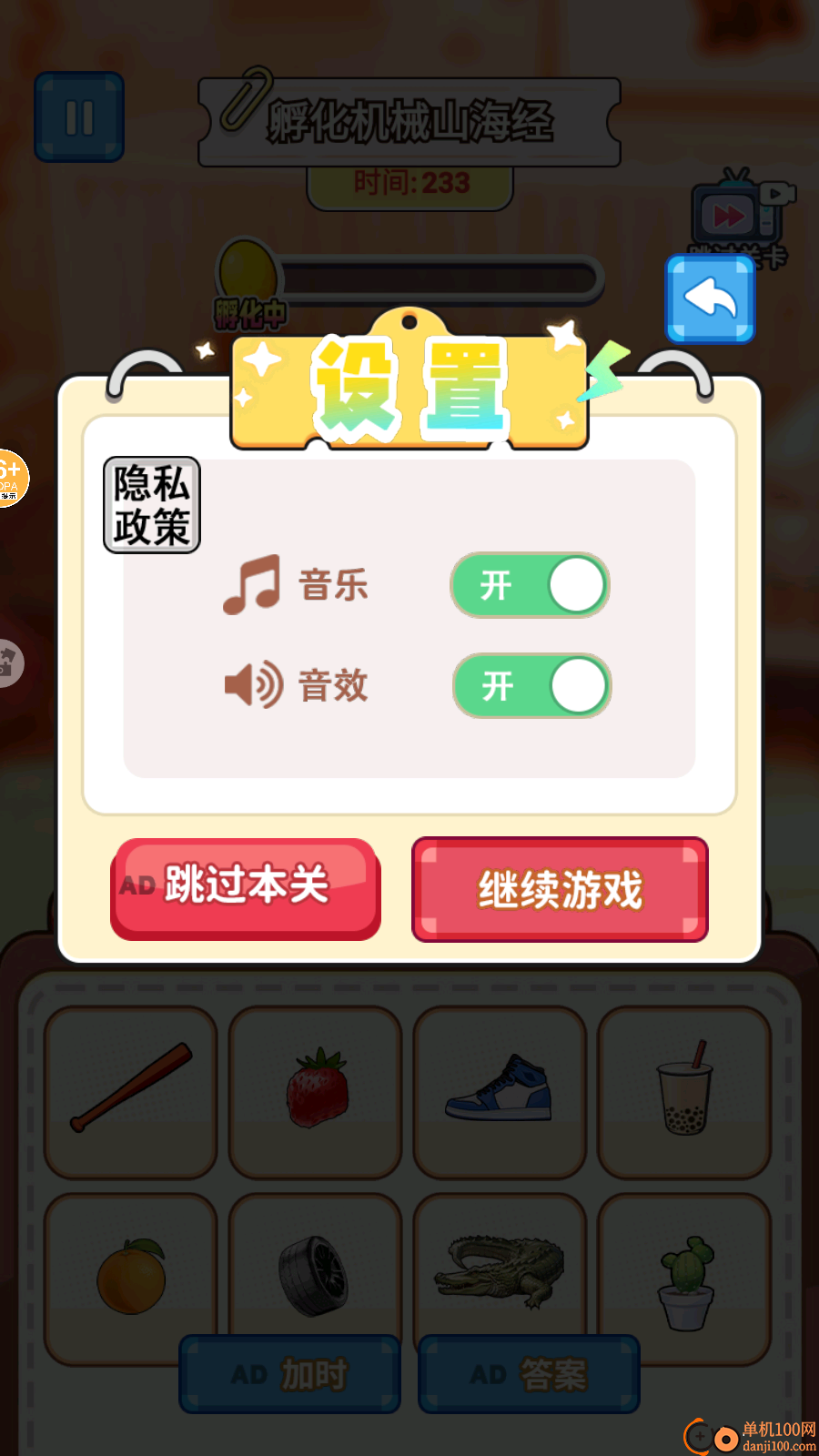
Task: Select the baseball bat tile
Action: point(130,1090)
